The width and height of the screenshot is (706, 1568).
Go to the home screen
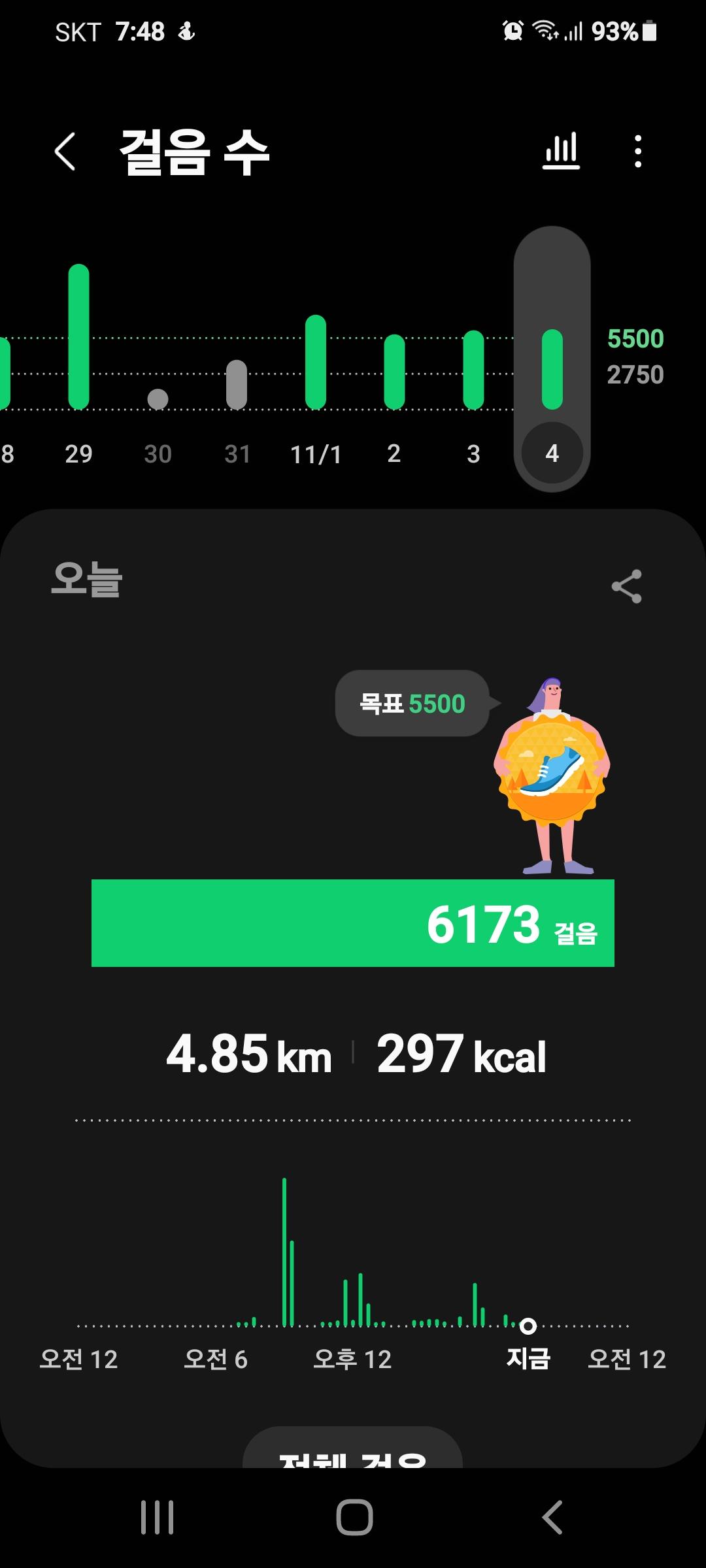tap(354, 1517)
